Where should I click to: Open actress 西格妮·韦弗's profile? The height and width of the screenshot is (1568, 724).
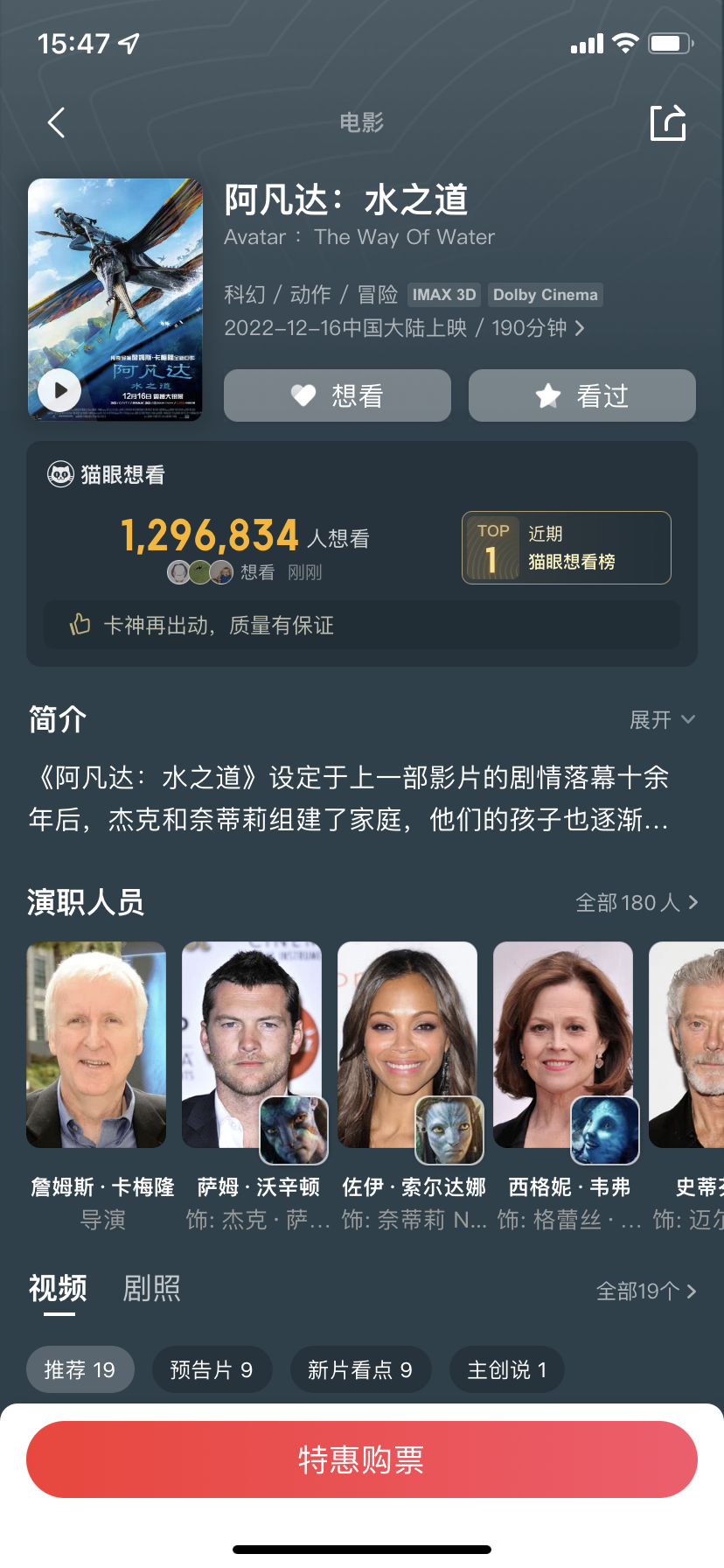tap(563, 1045)
